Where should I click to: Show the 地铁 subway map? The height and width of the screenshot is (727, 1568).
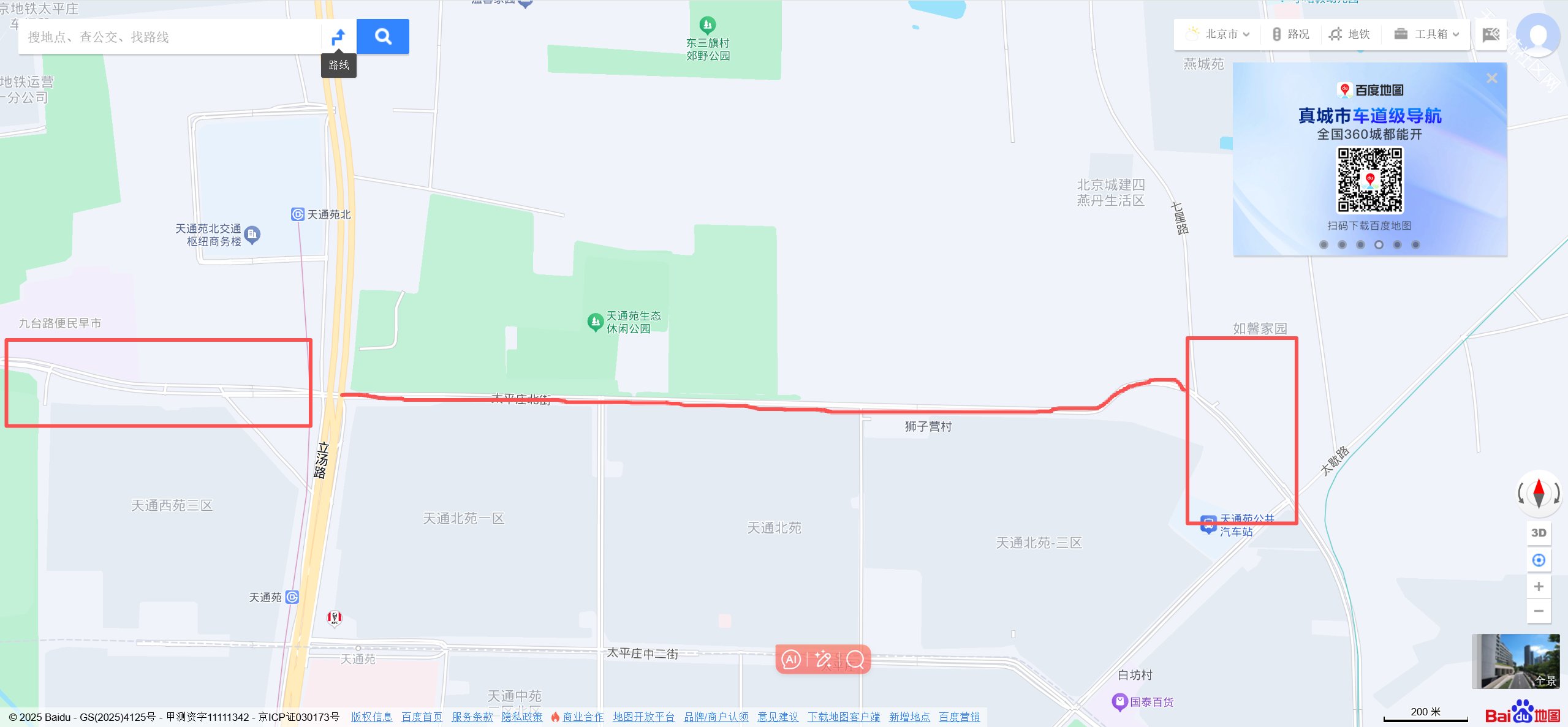(1350, 34)
